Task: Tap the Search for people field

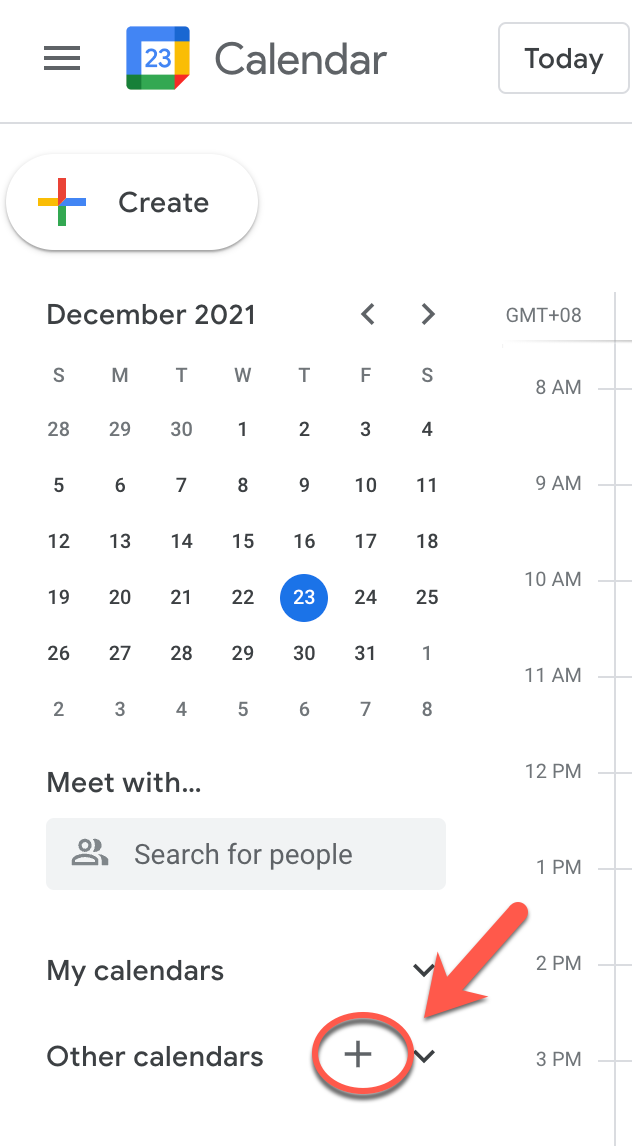Action: click(x=246, y=854)
